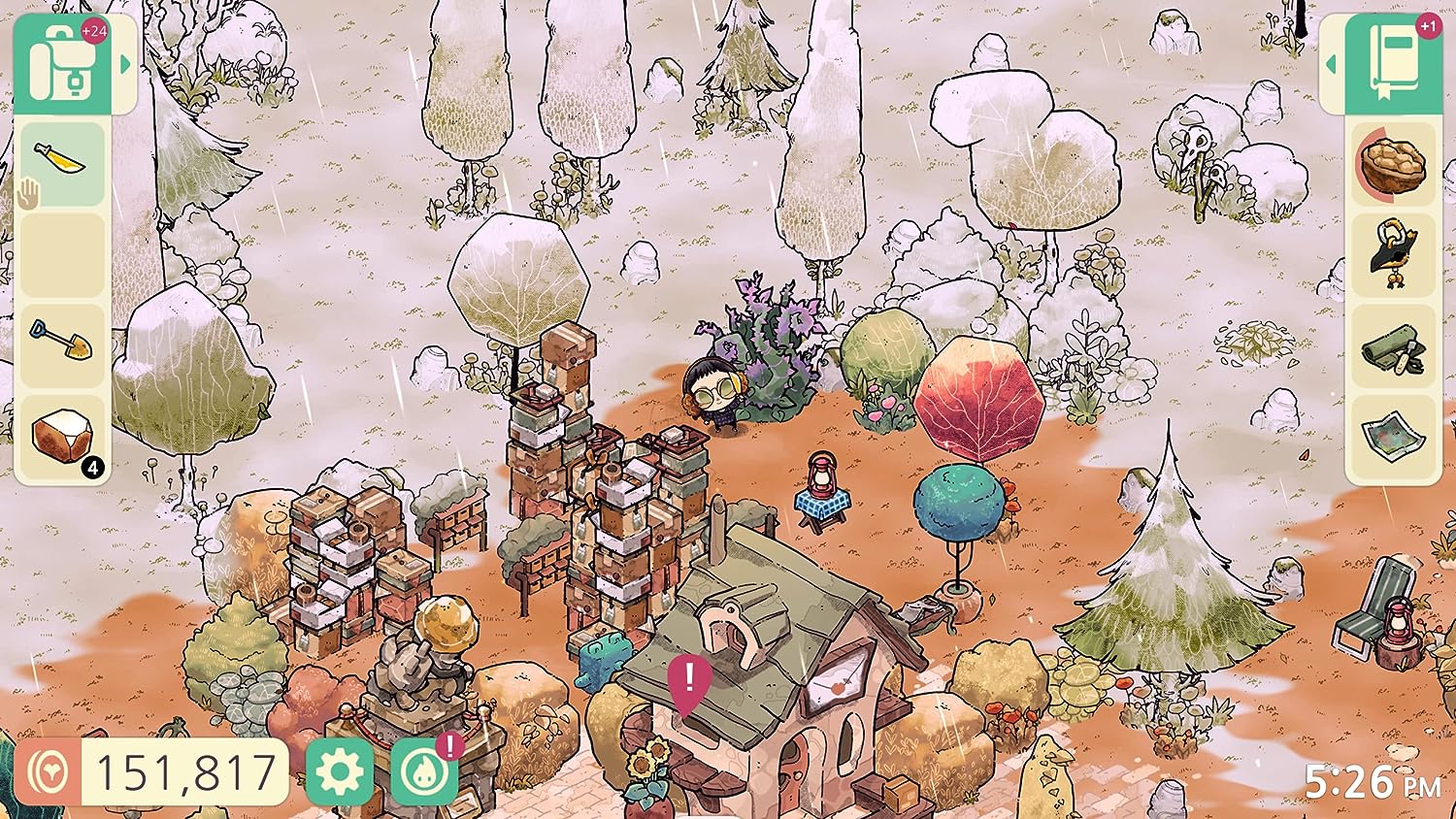The width and height of the screenshot is (1456, 819).
Task: Select the empty tool slot
Action: coord(62,254)
